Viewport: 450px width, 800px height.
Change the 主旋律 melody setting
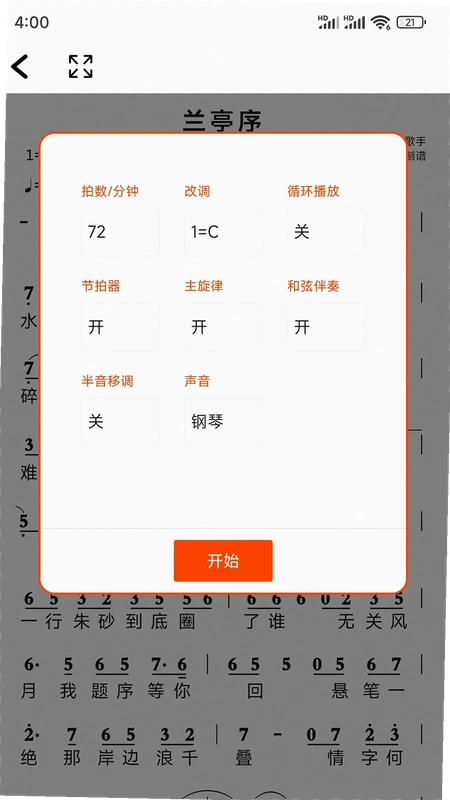[x=223, y=327]
